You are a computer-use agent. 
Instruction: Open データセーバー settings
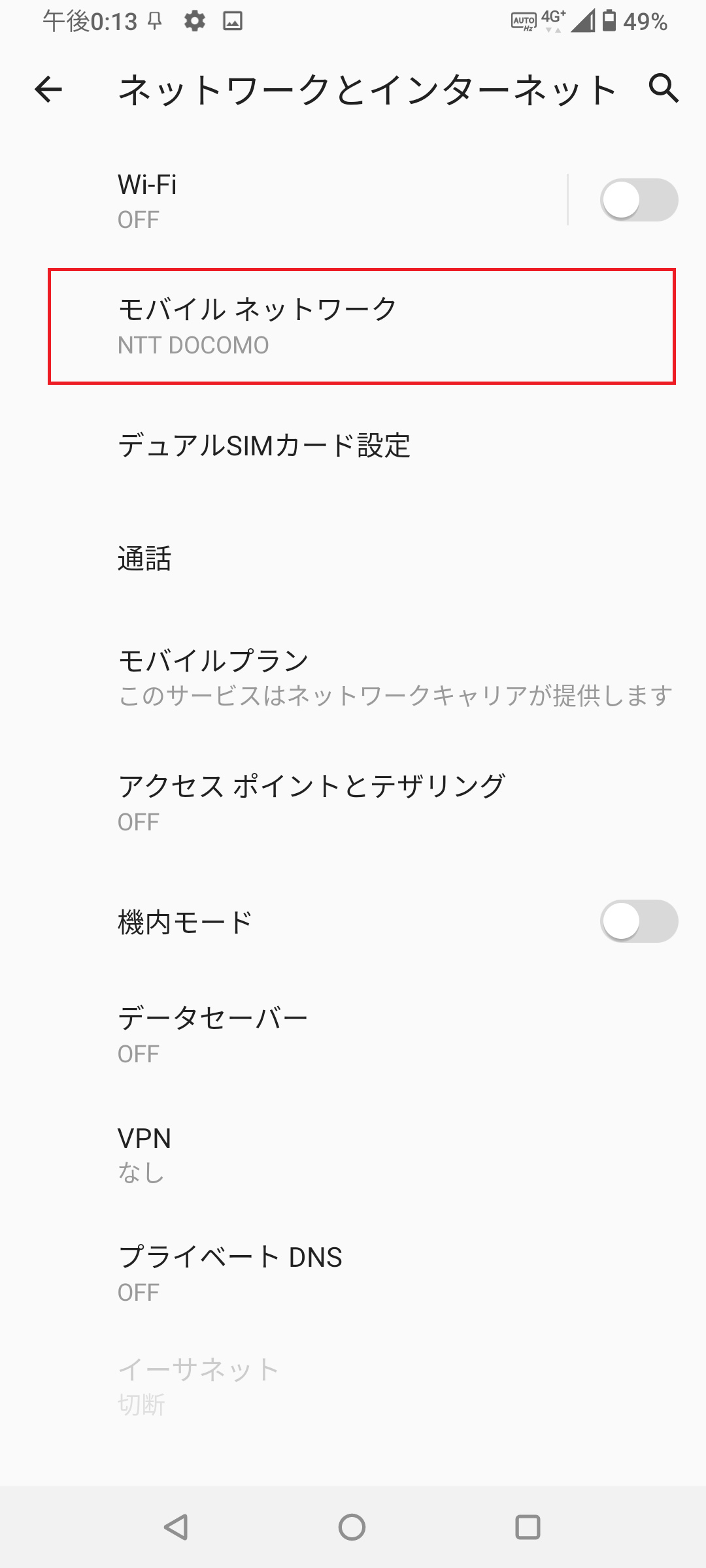tap(353, 1034)
